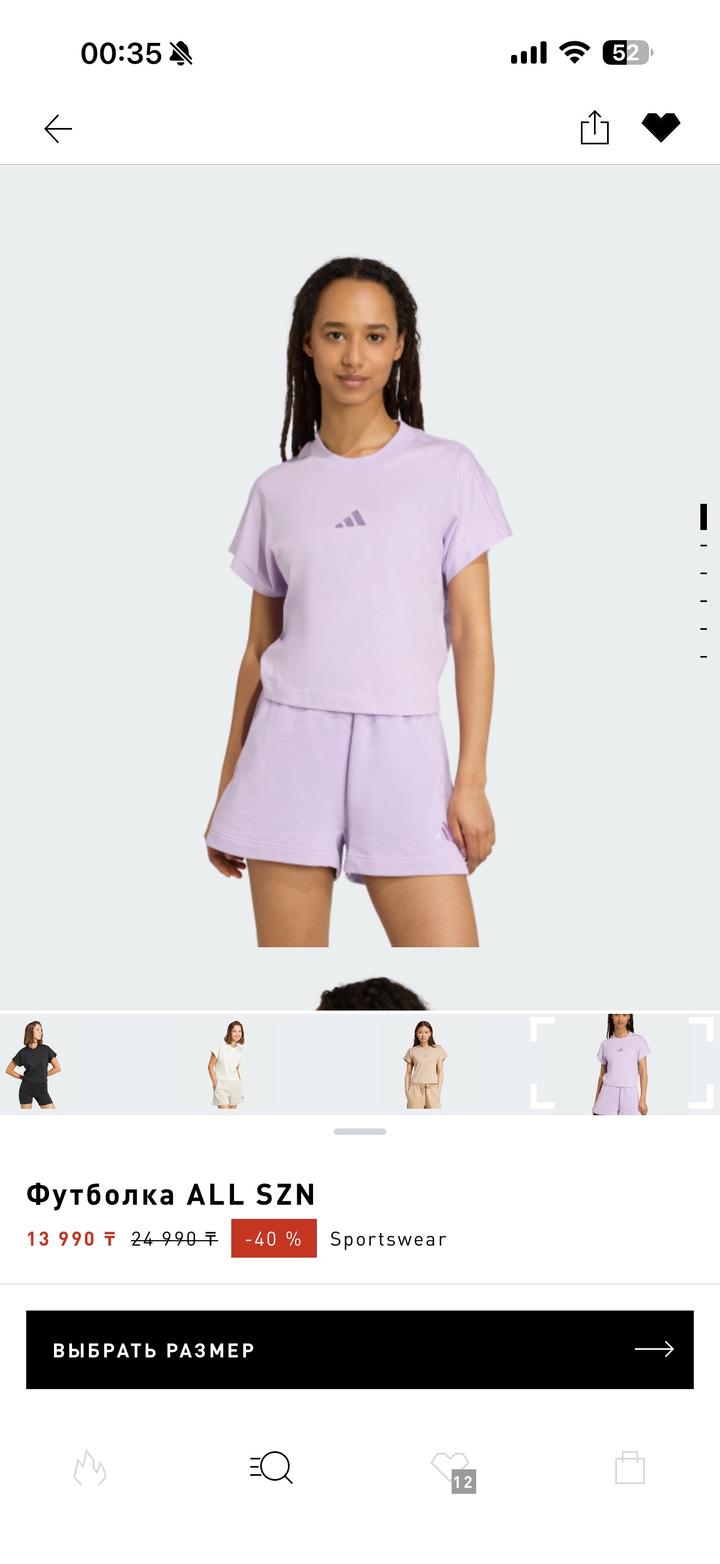Viewport: 720px width, 1564px height.
Task: Select the lilac color variant thumbnail
Action: click(x=621, y=1064)
